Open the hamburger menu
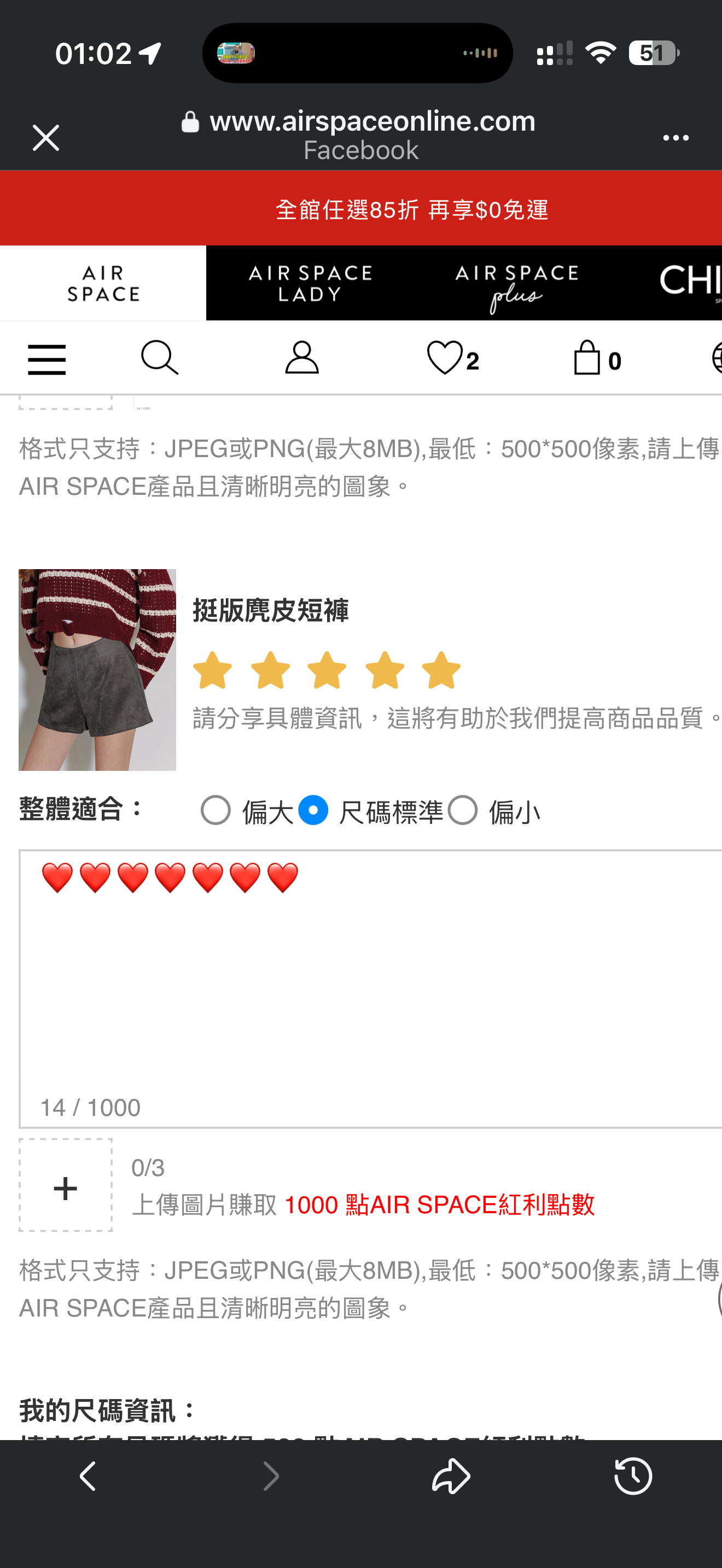Screen dimensions: 722x1568 tap(47, 359)
